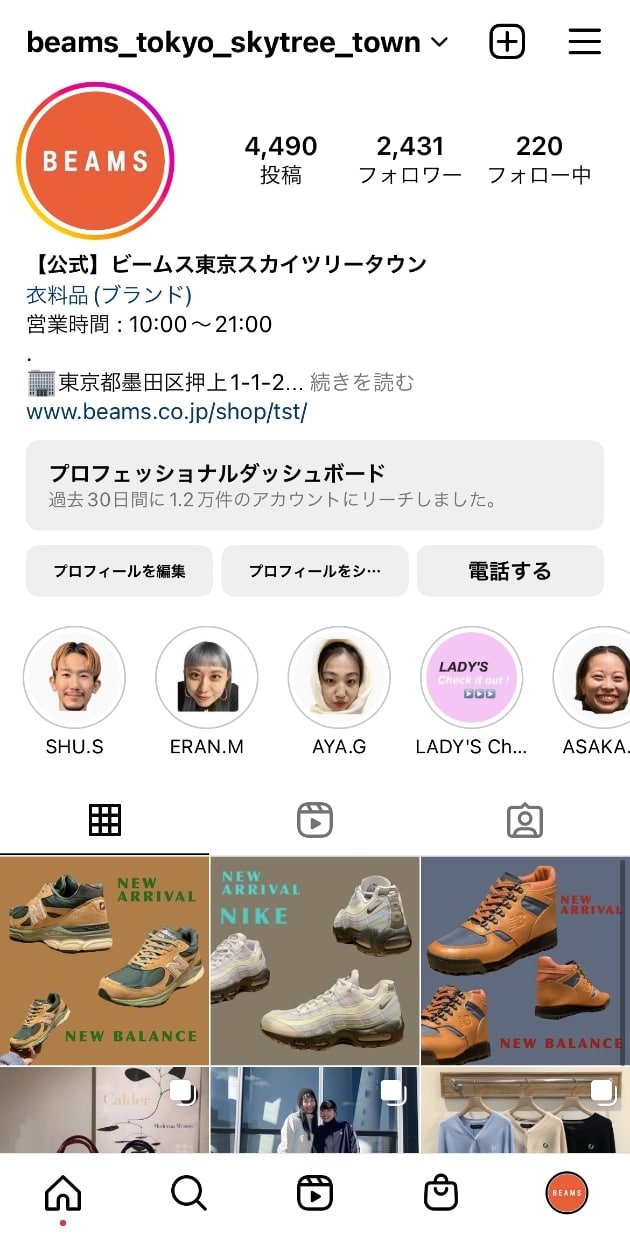The width and height of the screenshot is (630, 1237).
Task: Open the professional dashboard card
Action: click(x=315, y=485)
